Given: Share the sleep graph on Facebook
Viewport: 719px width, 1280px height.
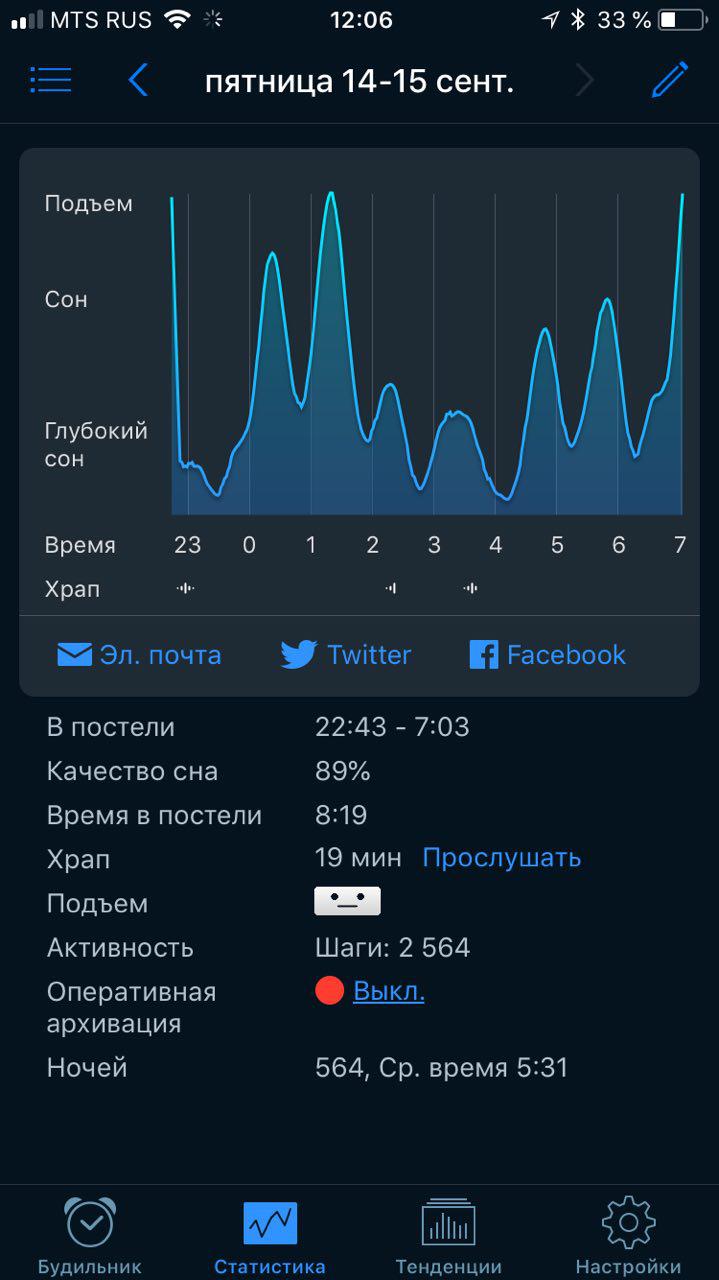Looking at the screenshot, I should (x=547, y=655).
